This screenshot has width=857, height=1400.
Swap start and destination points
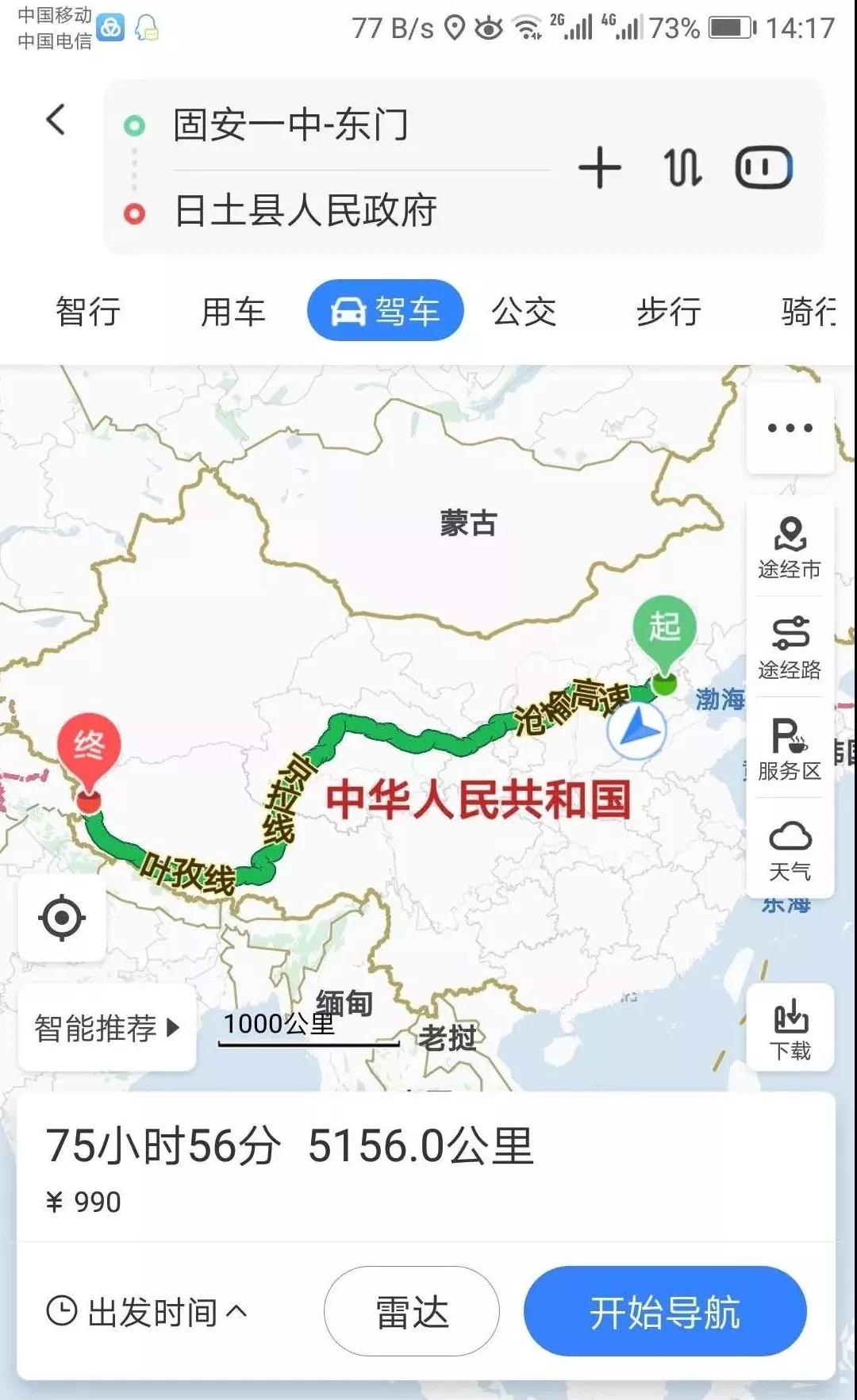[x=682, y=168]
